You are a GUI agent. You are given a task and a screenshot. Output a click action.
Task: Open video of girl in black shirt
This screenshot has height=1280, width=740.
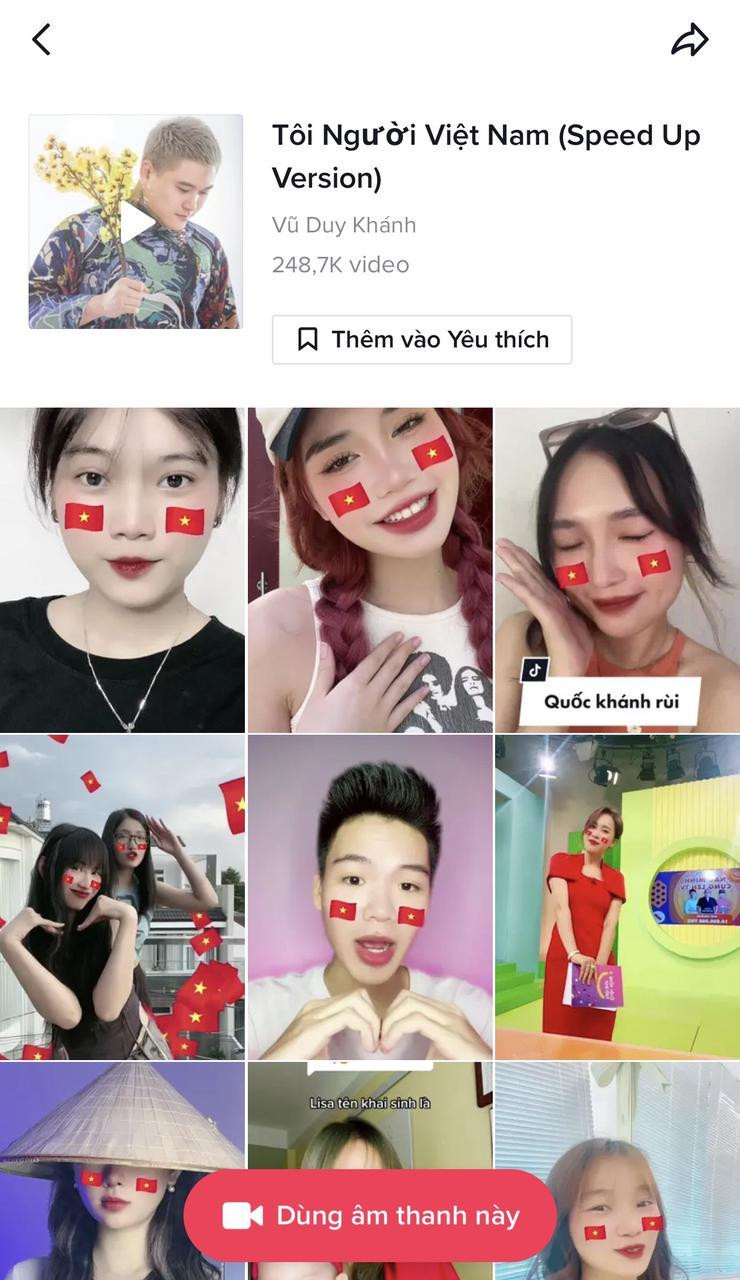(x=122, y=570)
